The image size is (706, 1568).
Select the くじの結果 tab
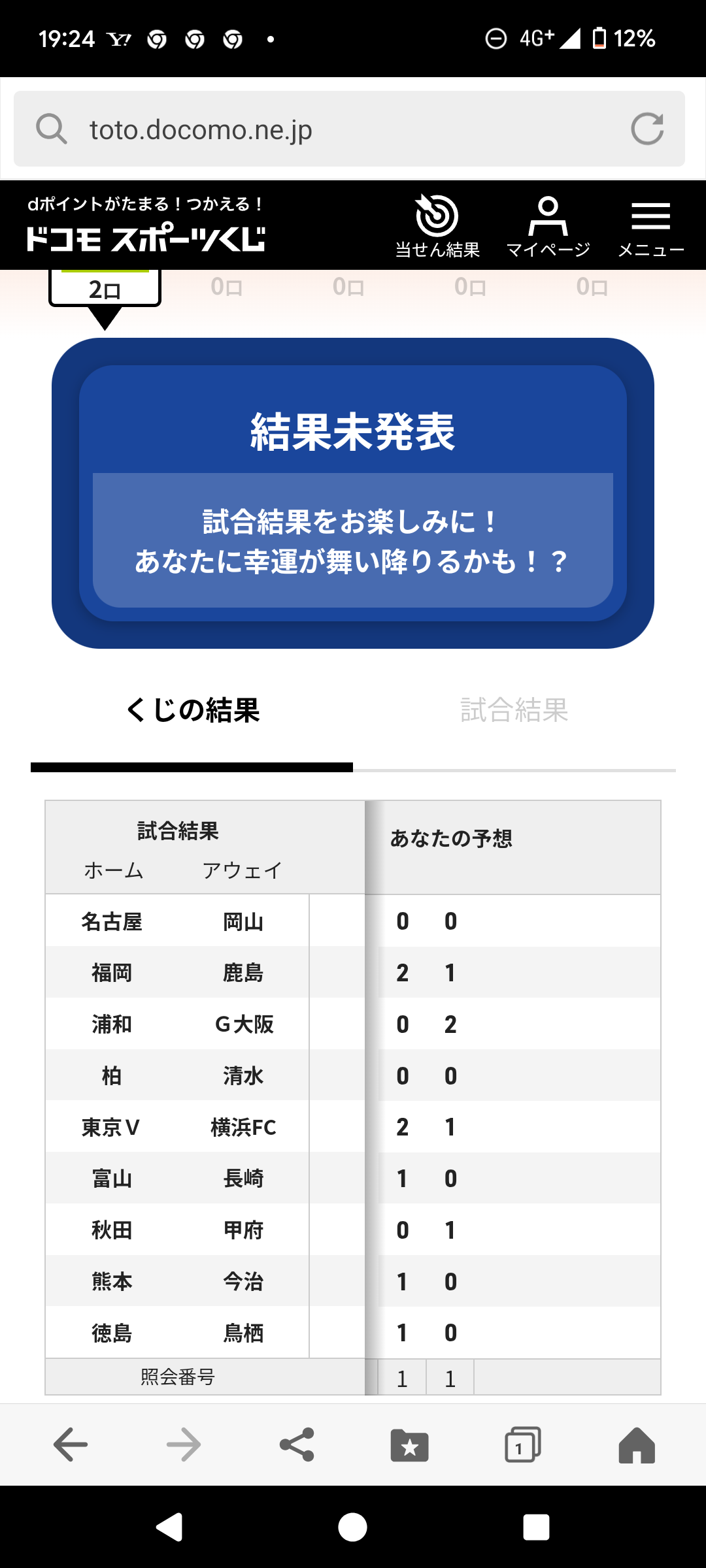pyautogui.click(x=192, y=710)
